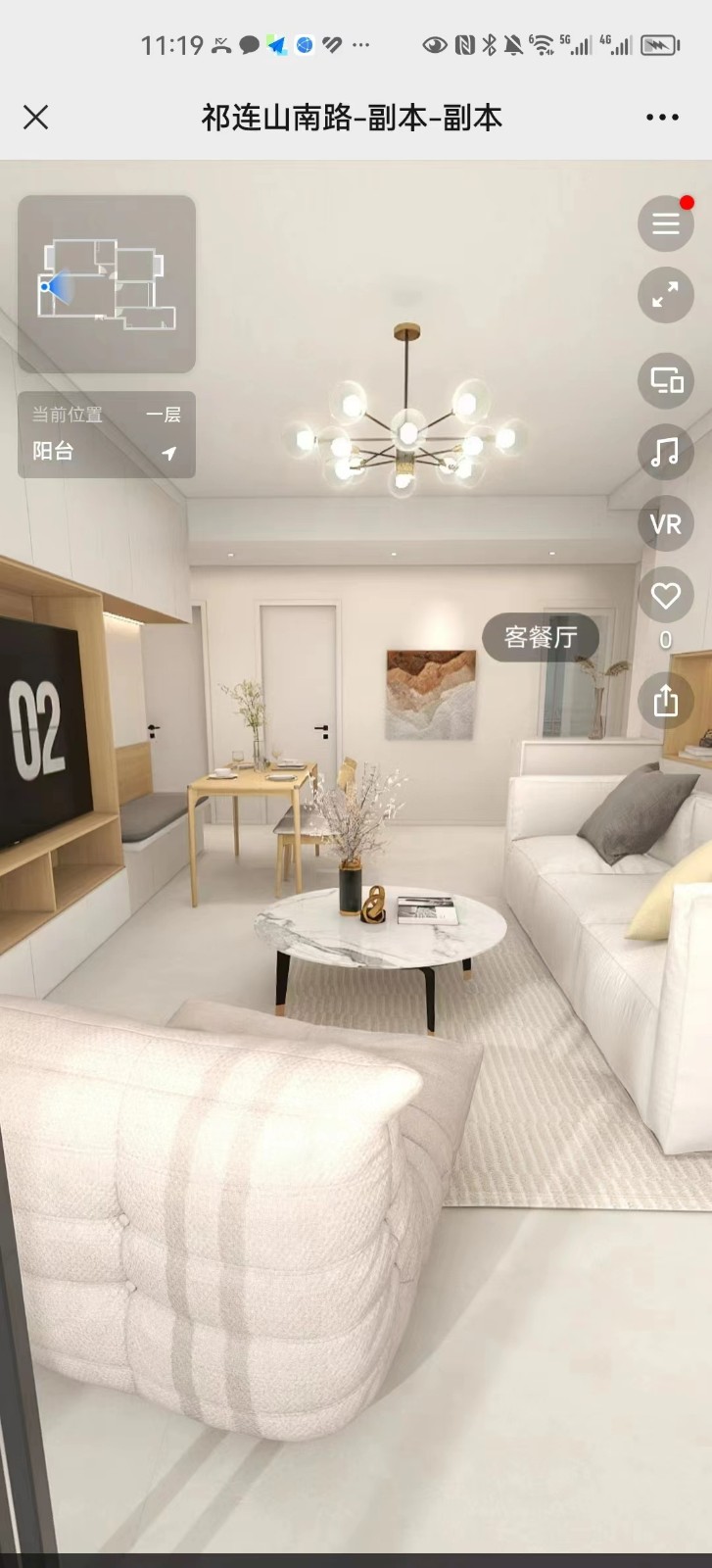Open the hamburger list menu
Screen dimensions: 712x1568
click(666, 223)
